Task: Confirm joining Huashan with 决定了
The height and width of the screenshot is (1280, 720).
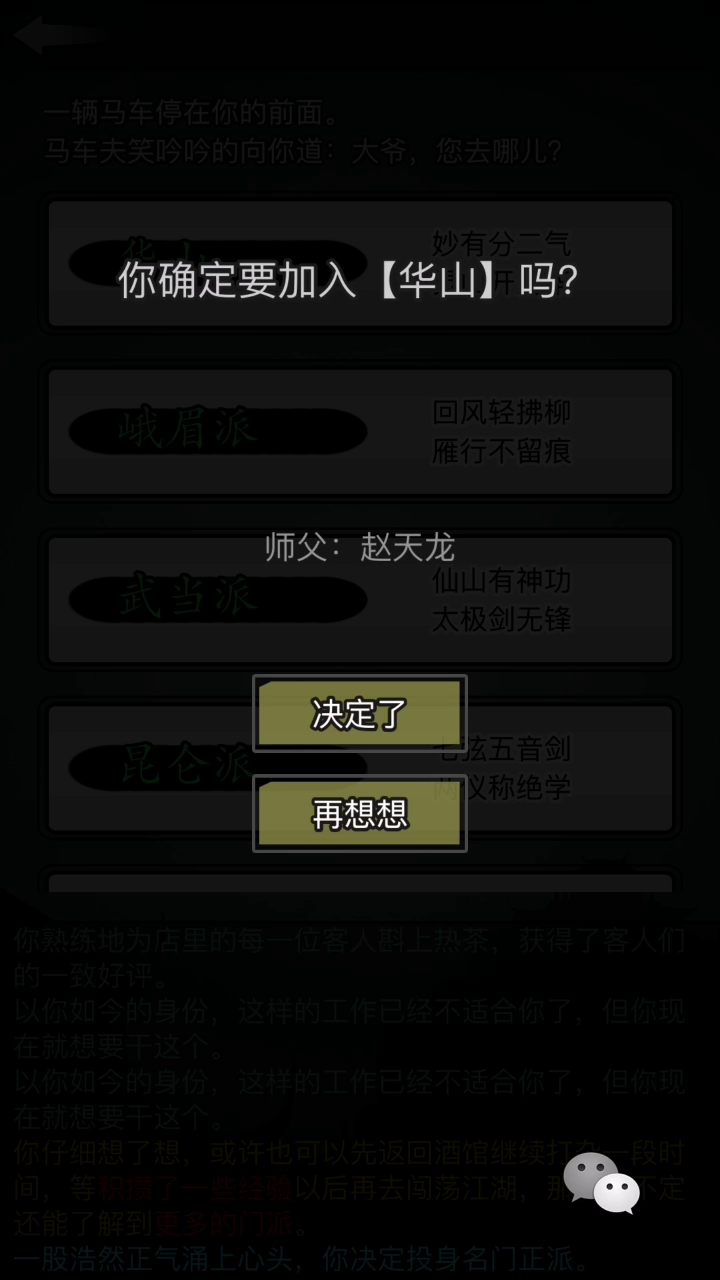Action: click(x=360, y=713)
